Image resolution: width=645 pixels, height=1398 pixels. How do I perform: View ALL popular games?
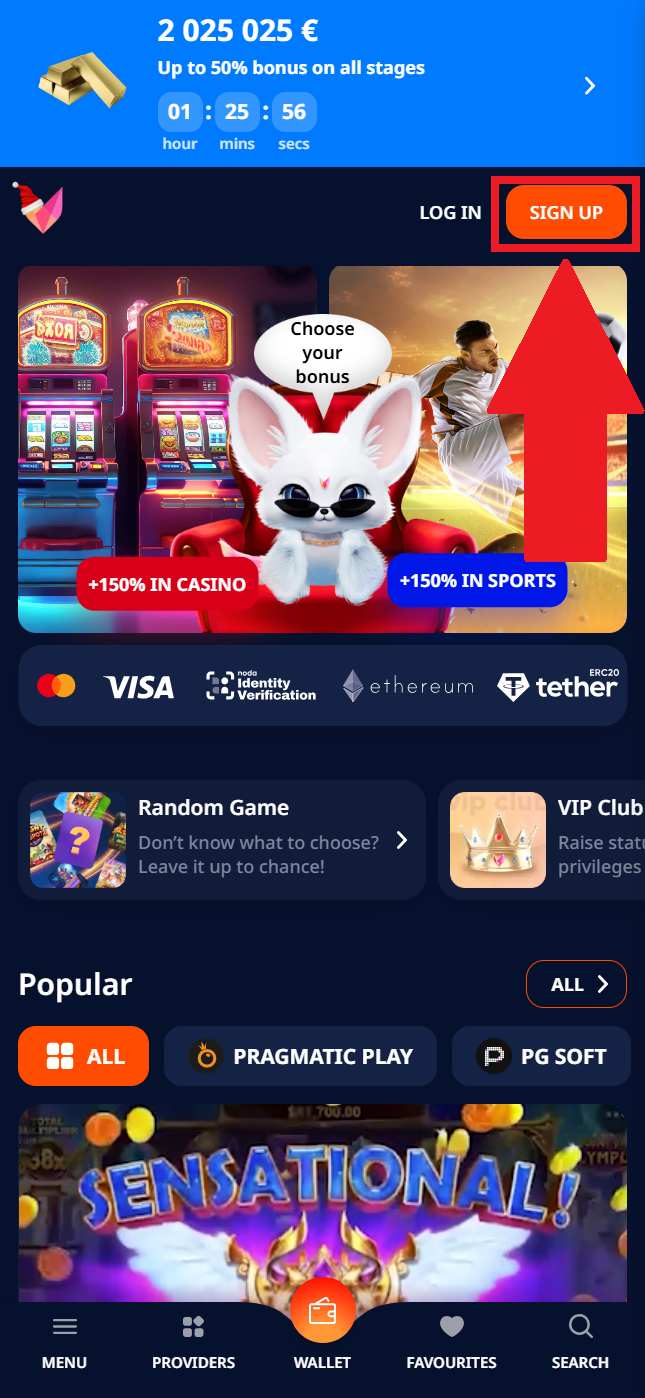pos(576,984)
